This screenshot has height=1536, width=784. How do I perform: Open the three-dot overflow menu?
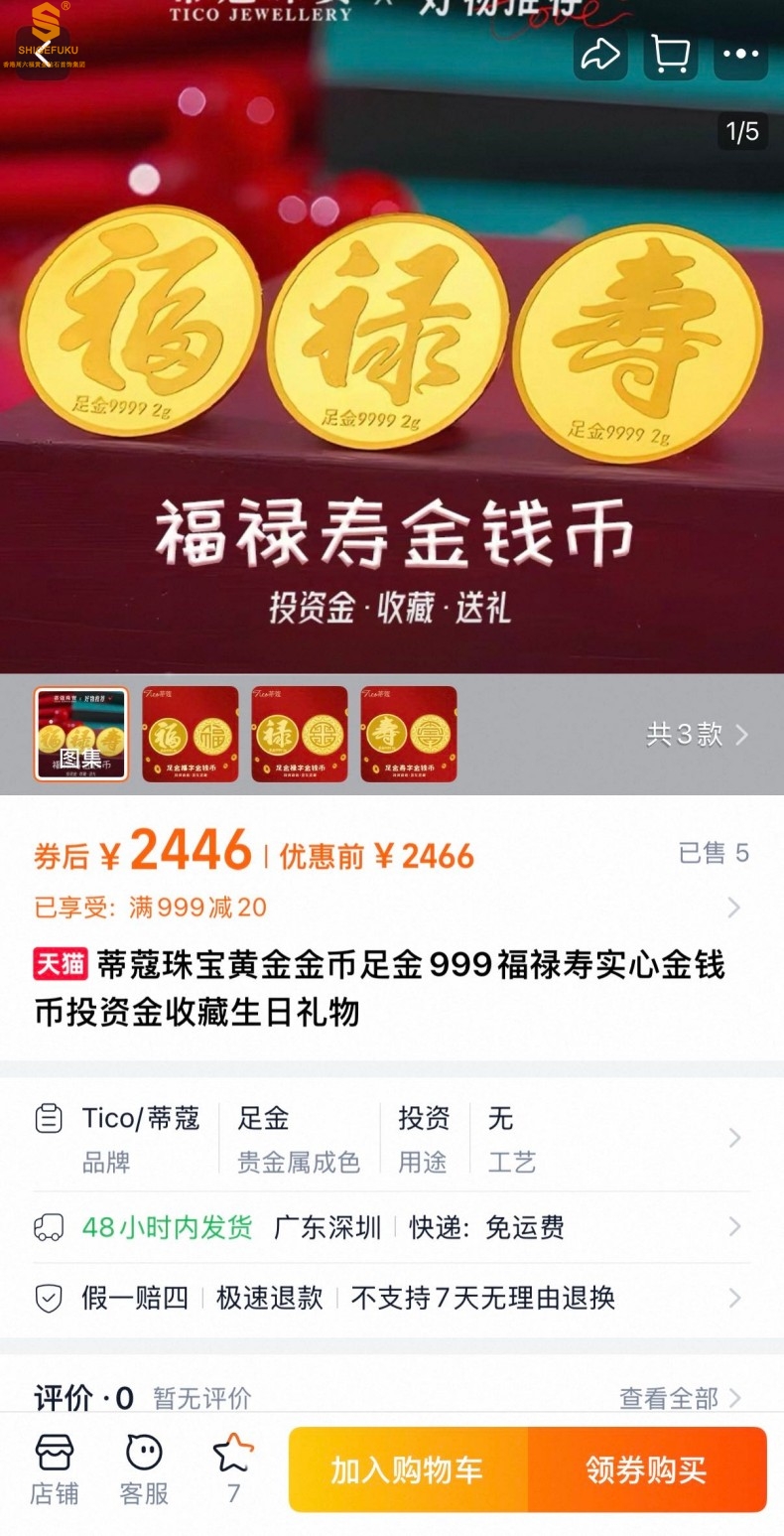740,54
